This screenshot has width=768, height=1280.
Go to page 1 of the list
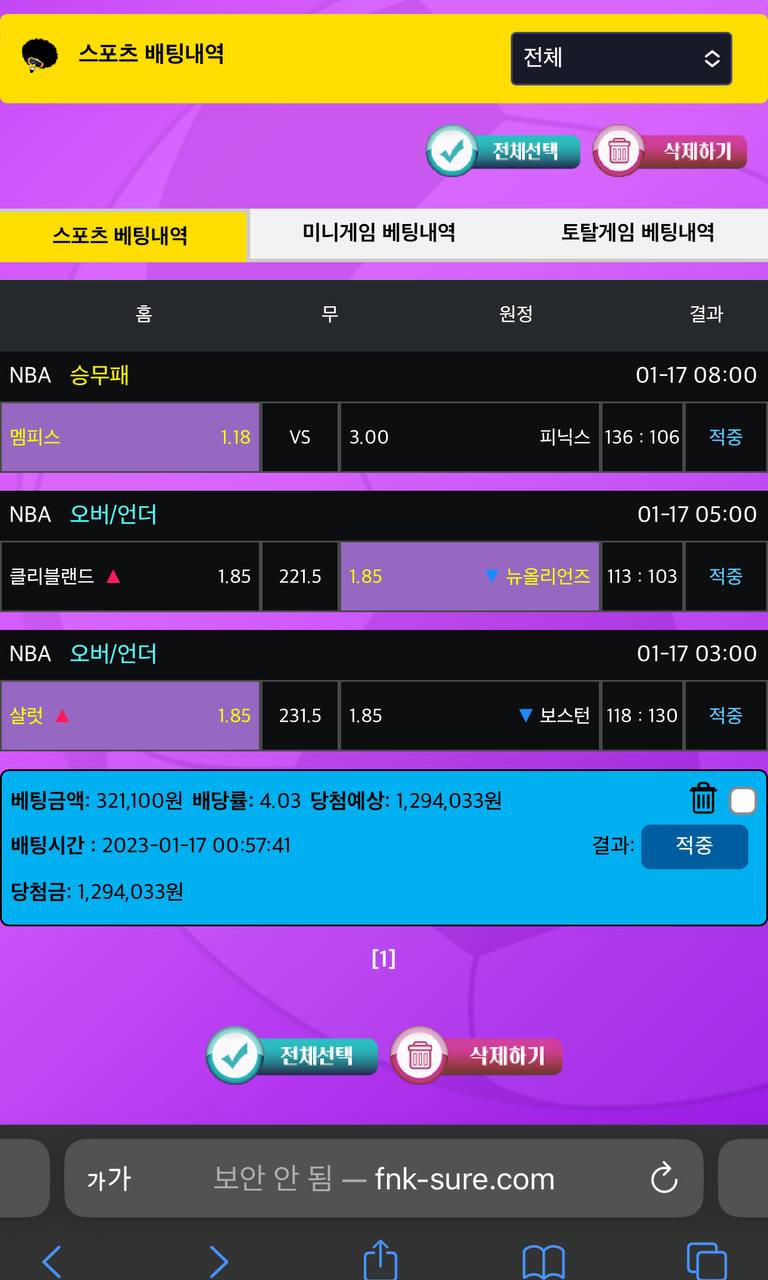384,959
